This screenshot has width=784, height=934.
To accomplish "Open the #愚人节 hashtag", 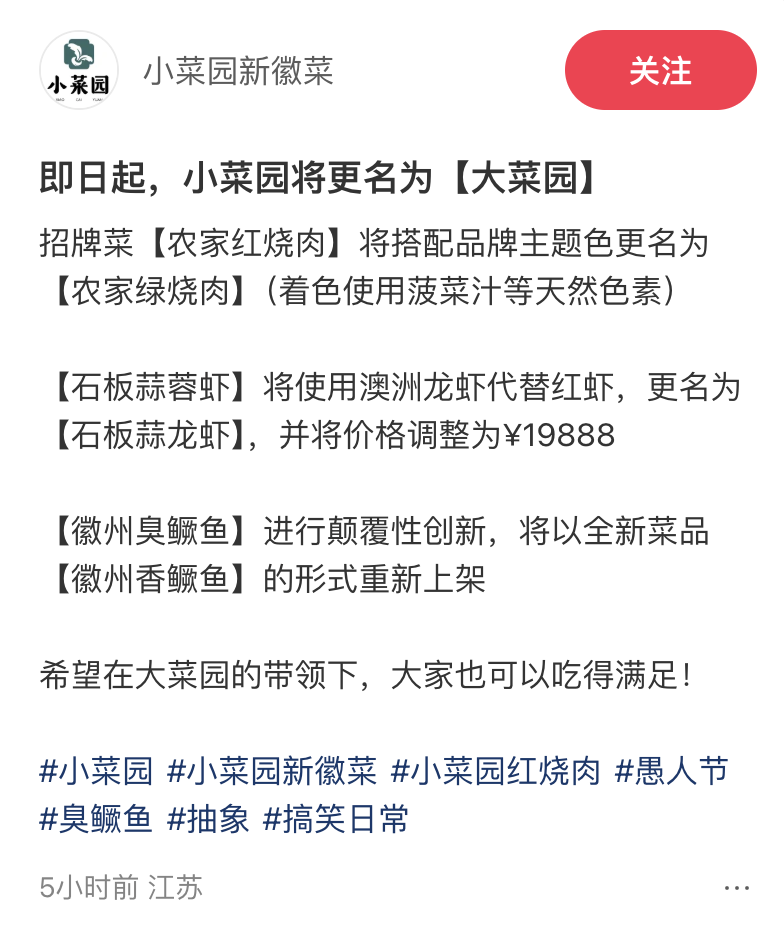I will click(671, 771).
